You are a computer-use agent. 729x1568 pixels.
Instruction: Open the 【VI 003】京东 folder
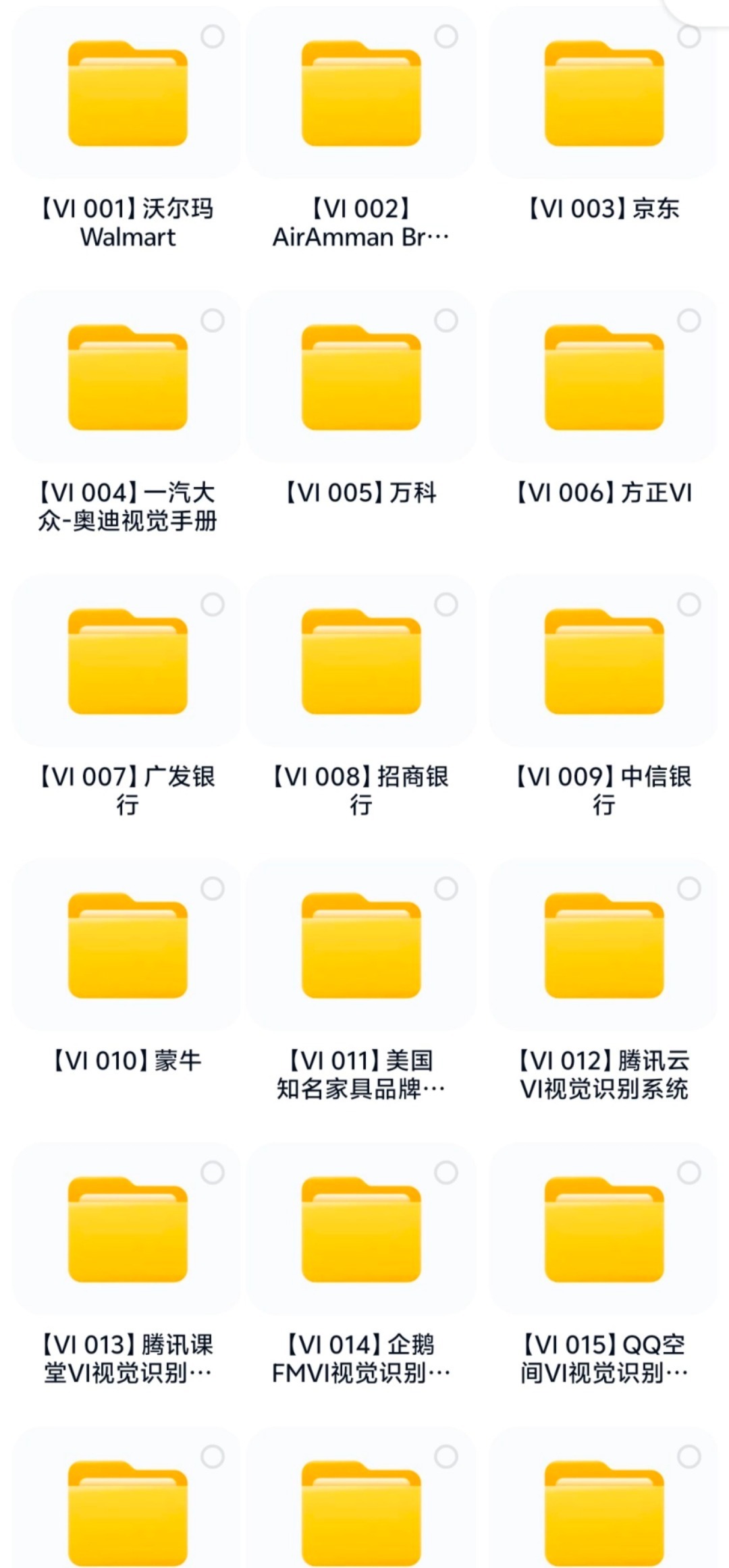click(604, 94)
